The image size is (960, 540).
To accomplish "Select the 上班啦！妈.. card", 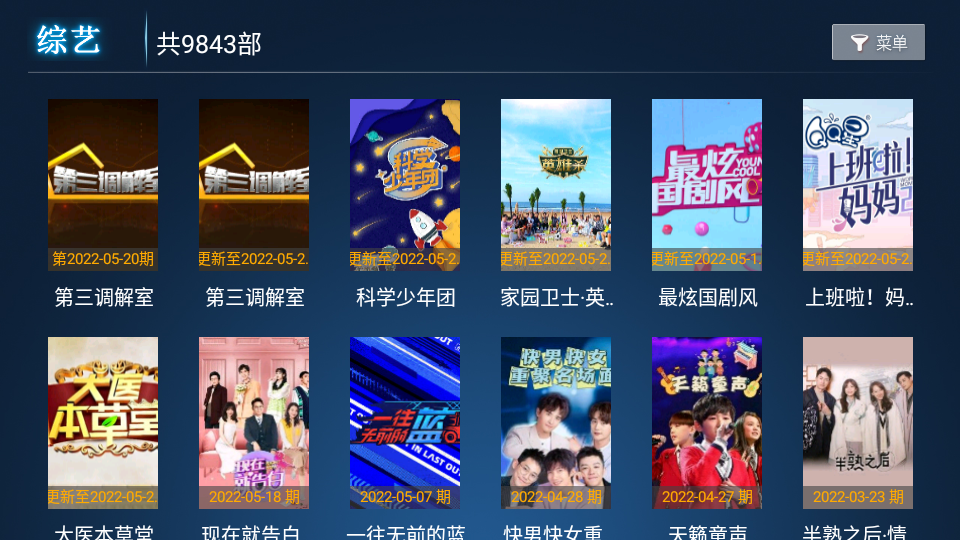I will 858,185.
